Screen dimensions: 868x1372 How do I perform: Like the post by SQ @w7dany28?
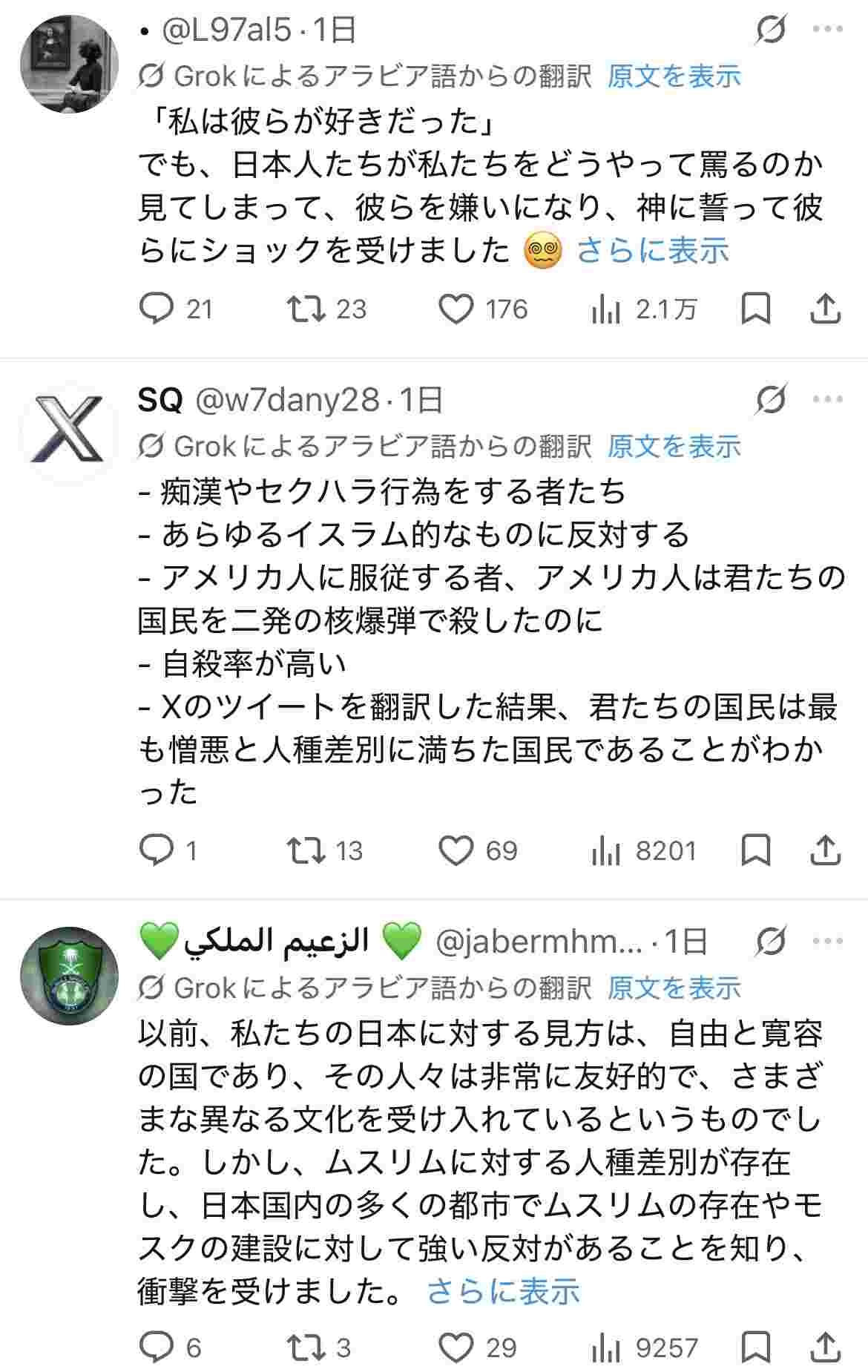click(x=456, y=850)
